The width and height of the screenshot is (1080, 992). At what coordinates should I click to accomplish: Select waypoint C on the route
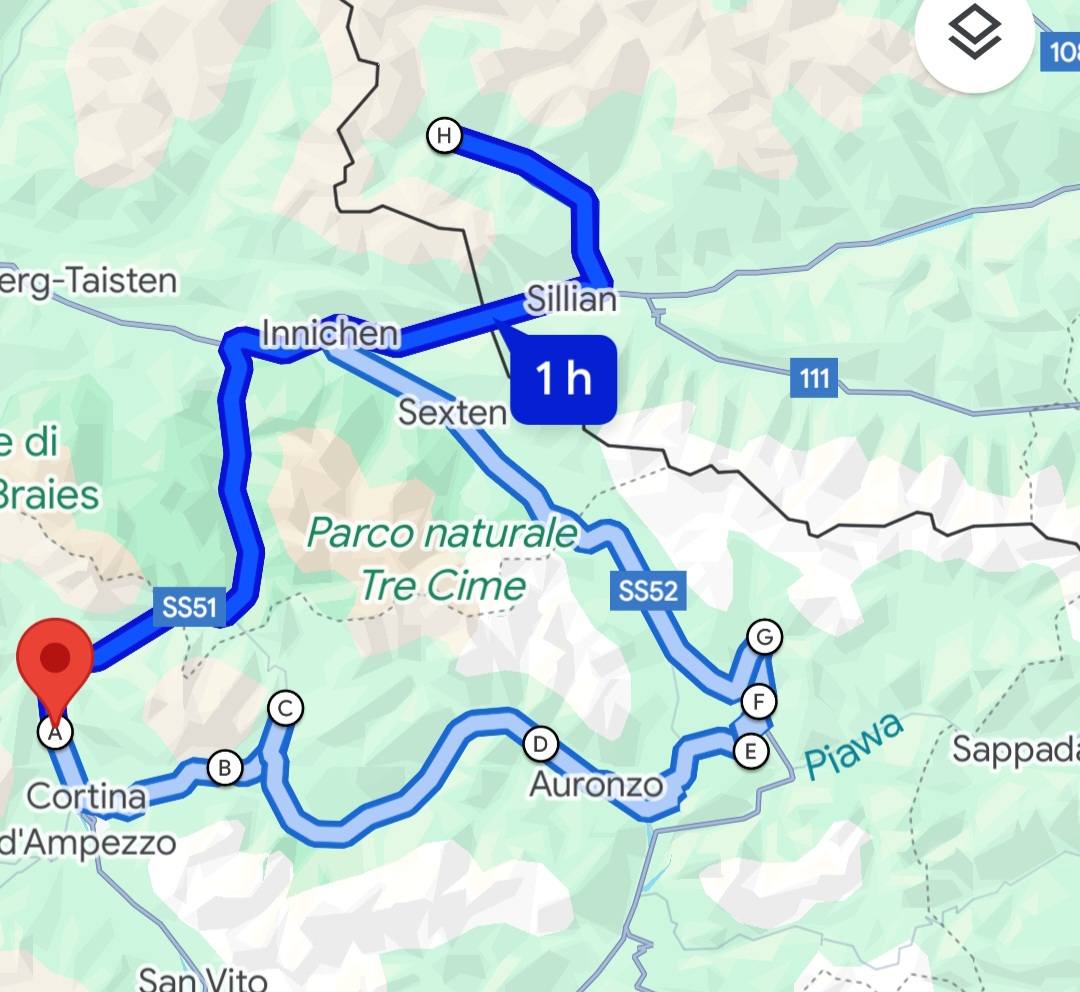pos(284,709)
